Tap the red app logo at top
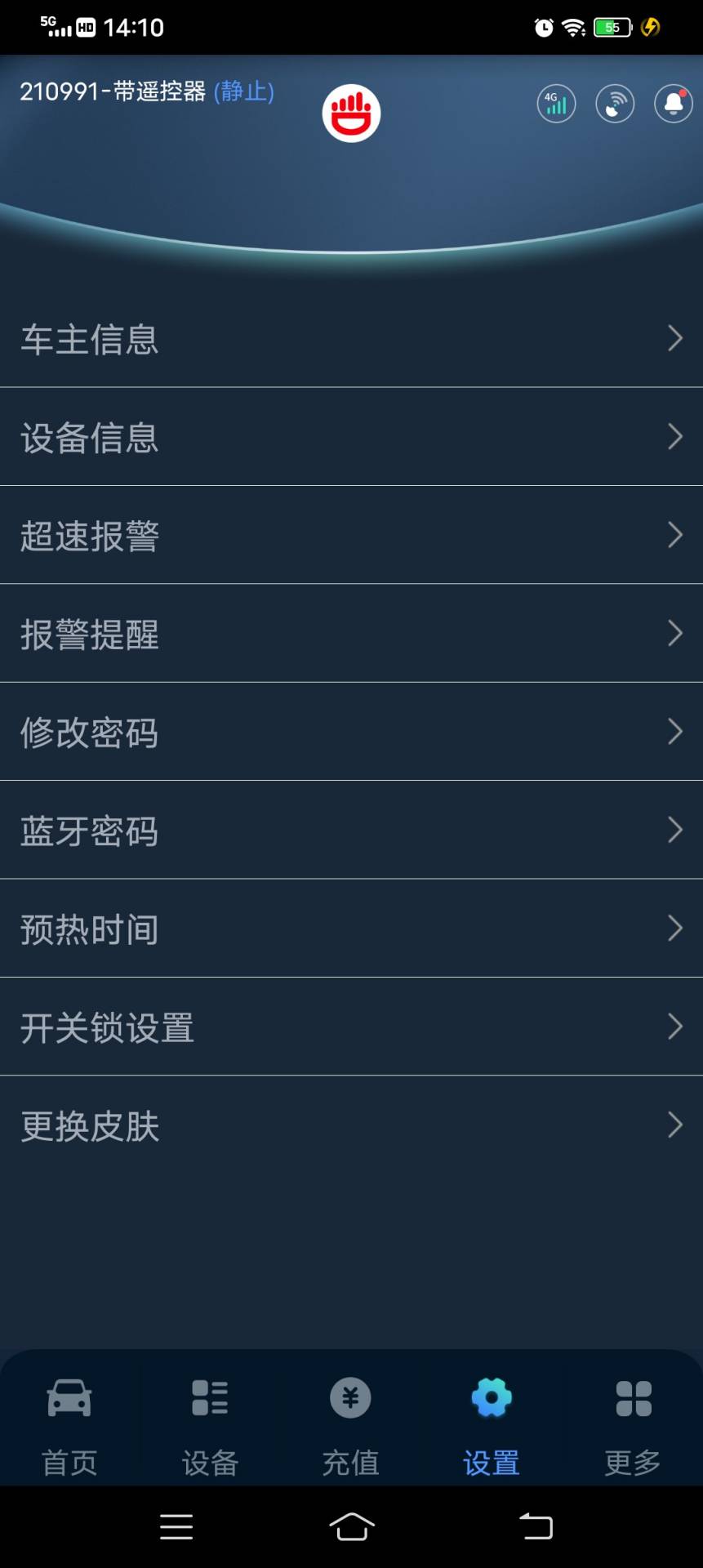 (x=351, y=114)
